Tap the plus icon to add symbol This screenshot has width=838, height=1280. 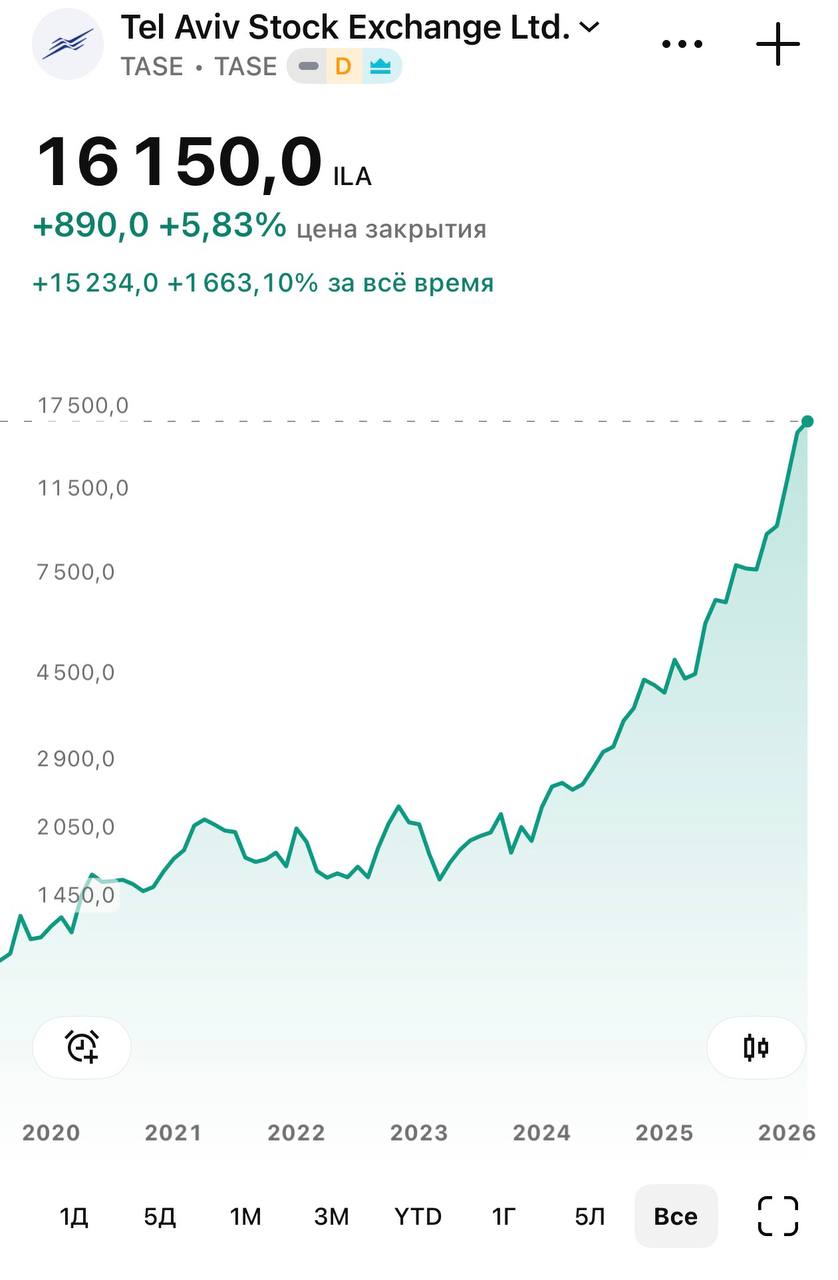(777, 44)
